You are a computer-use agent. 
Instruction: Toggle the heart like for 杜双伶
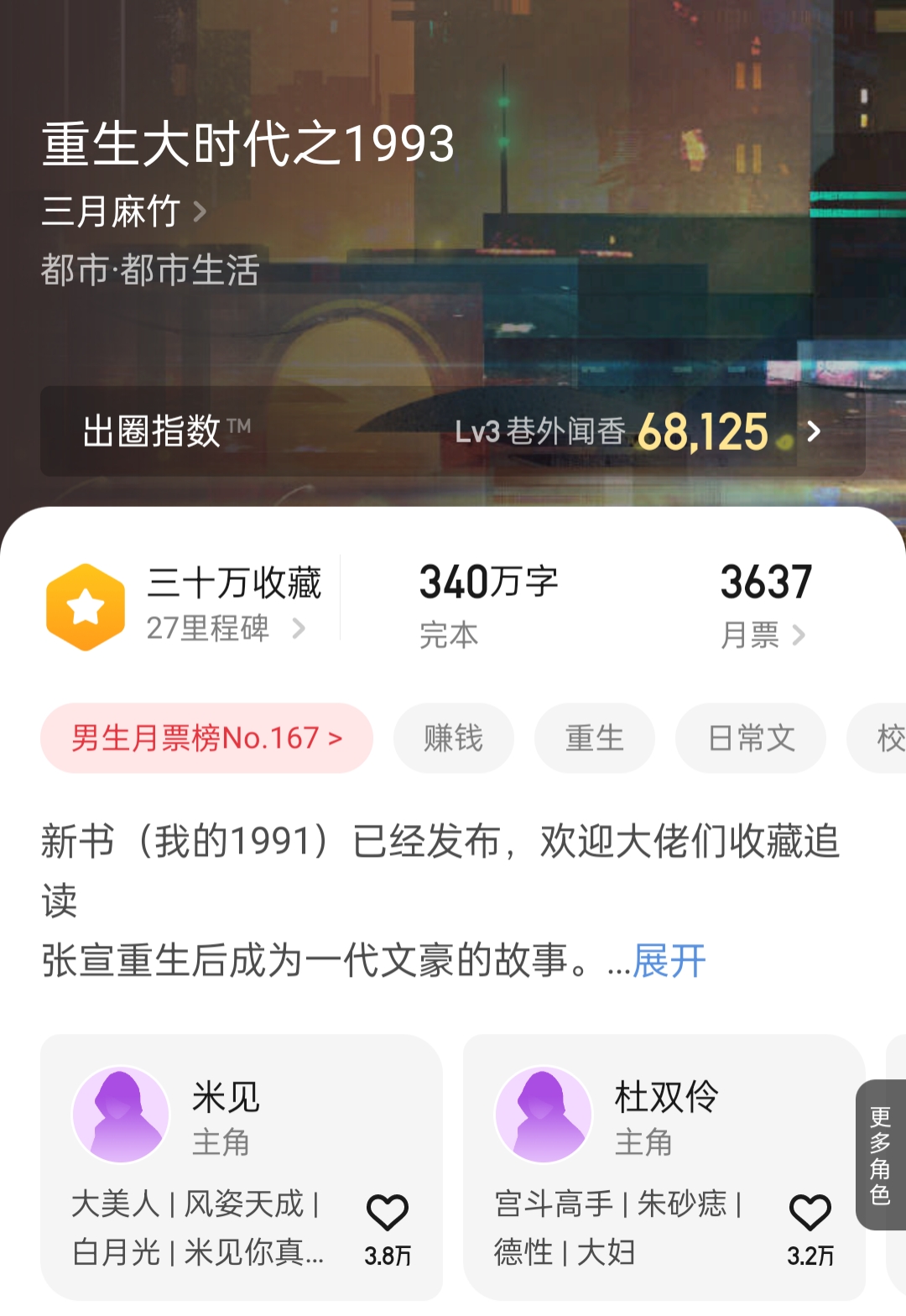(x=808, y=1211)
